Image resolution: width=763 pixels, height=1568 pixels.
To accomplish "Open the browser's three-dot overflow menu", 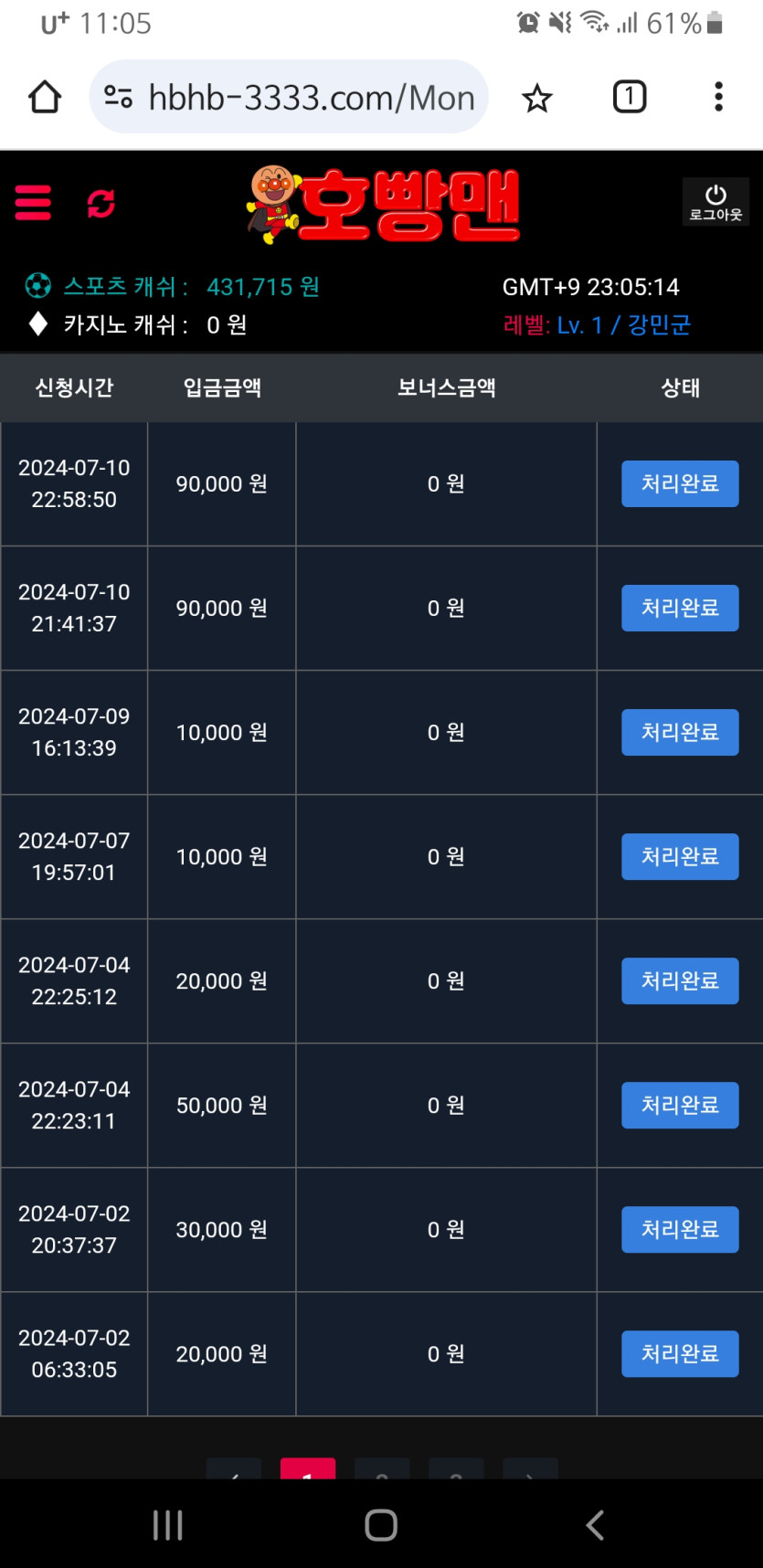I will click(x=718, y=97).
